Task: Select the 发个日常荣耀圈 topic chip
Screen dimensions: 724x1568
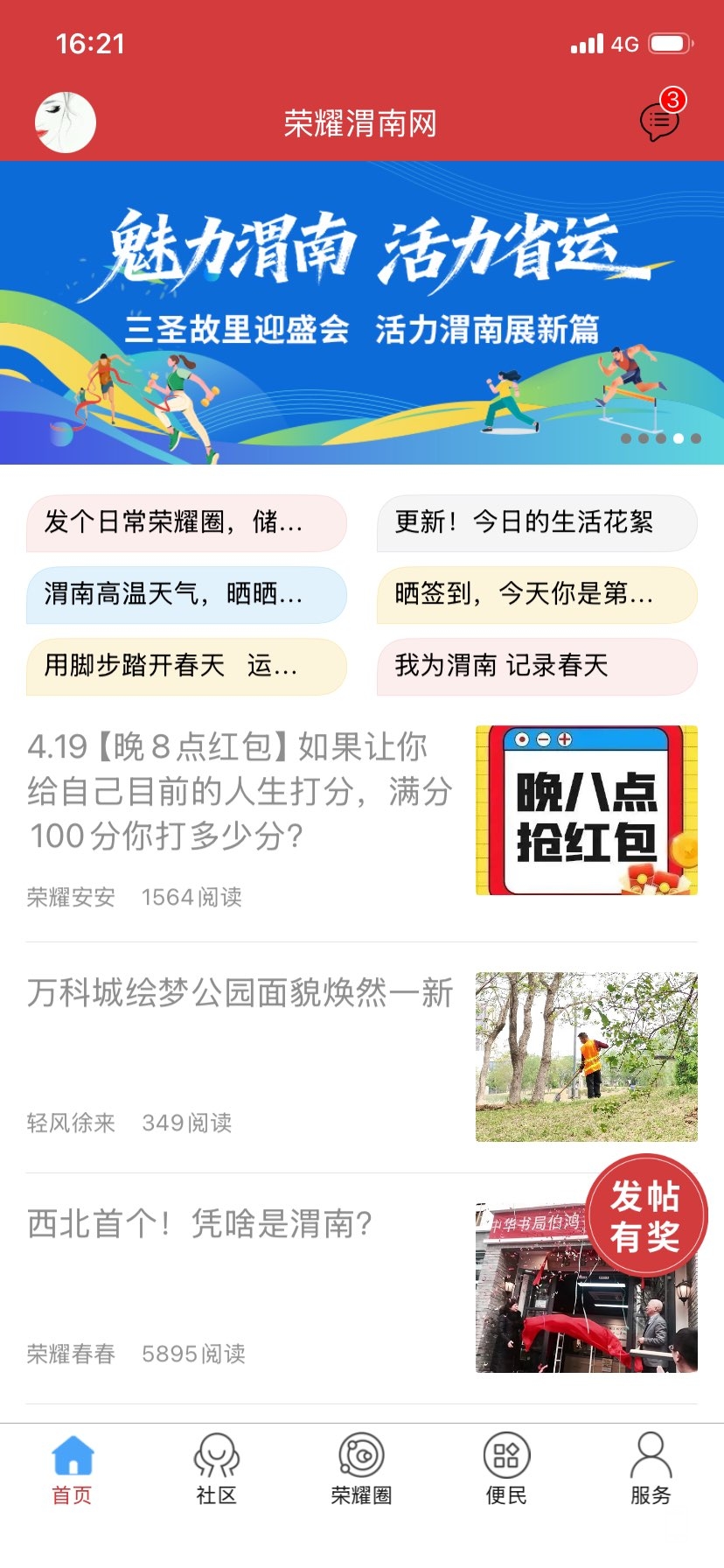Action: (x=186, y=523)
